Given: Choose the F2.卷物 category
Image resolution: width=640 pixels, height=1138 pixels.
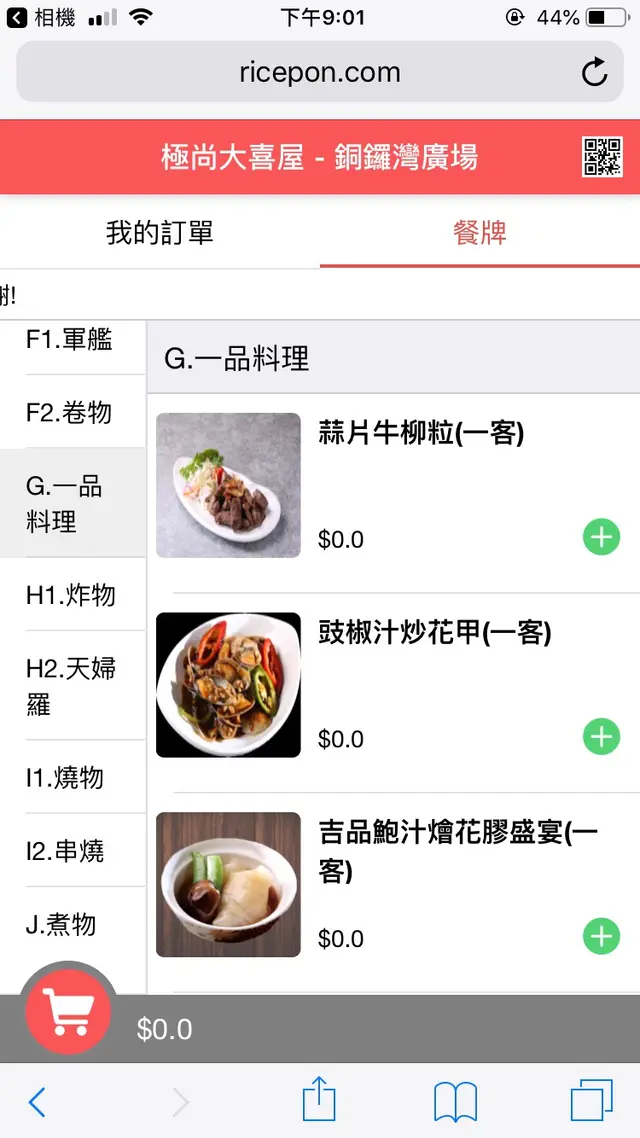Looking at the screenshot, I should [70, 412].
